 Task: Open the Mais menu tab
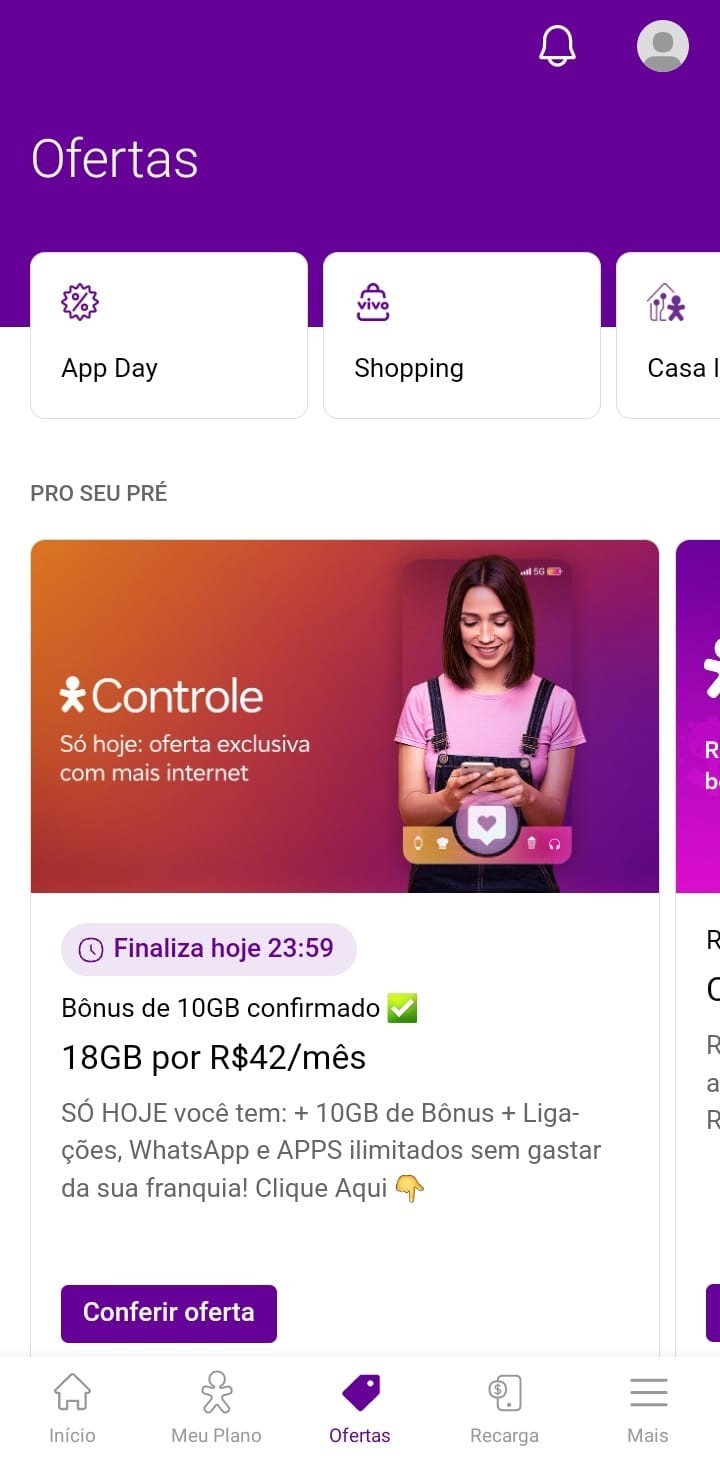648,1409
